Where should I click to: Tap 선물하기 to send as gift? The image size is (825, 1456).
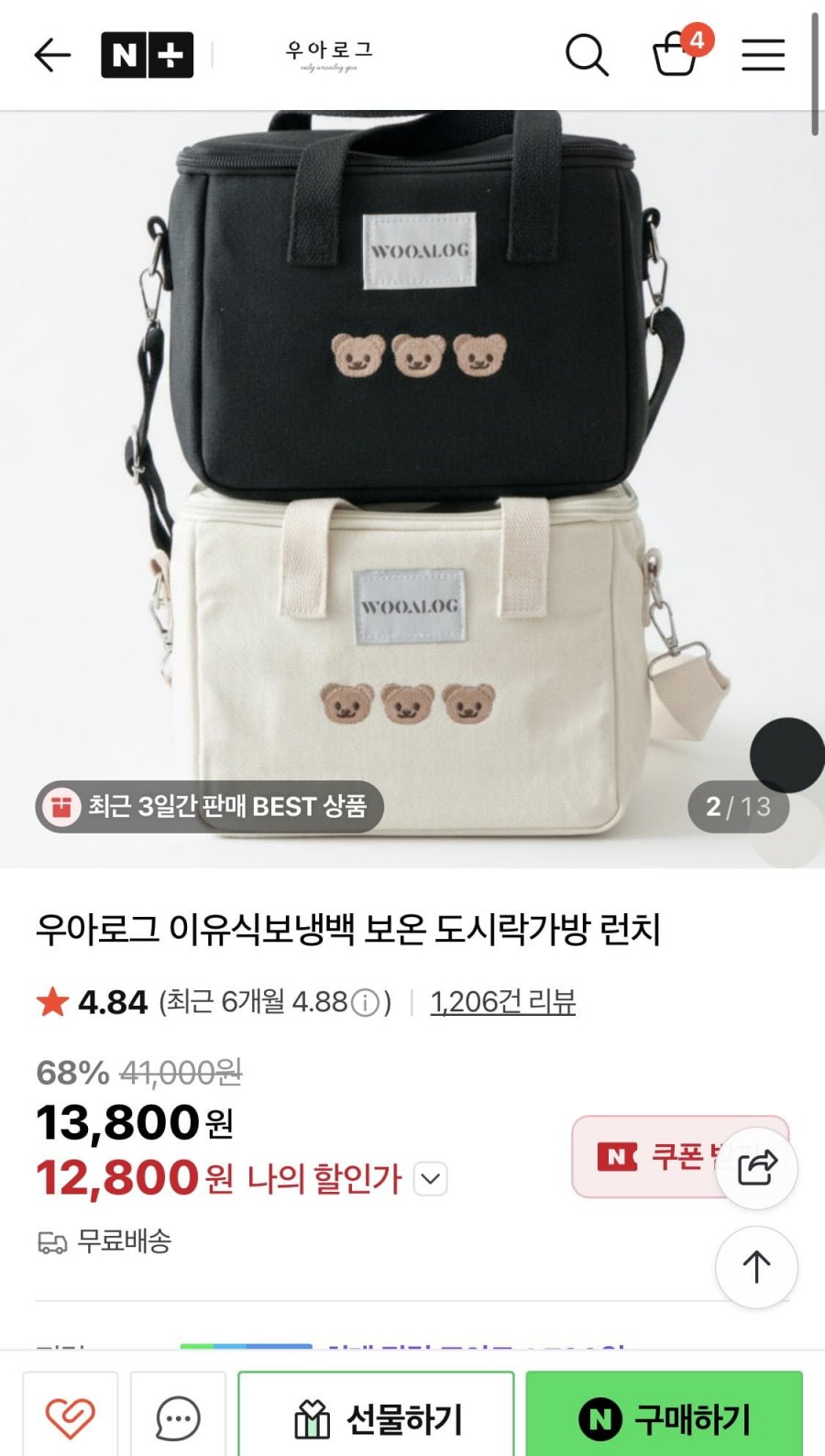click(376, 1417)
